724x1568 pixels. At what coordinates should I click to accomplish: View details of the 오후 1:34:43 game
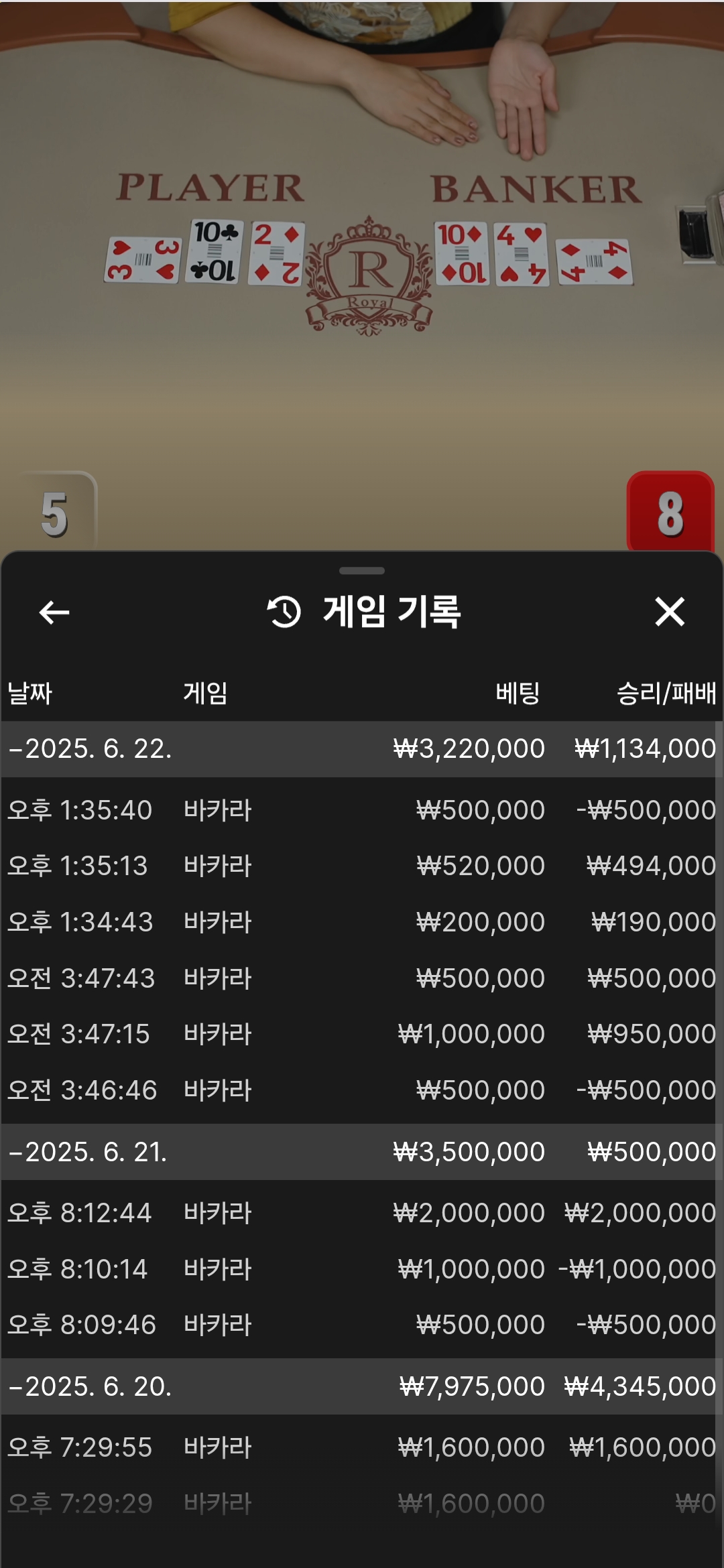[361, 922]
